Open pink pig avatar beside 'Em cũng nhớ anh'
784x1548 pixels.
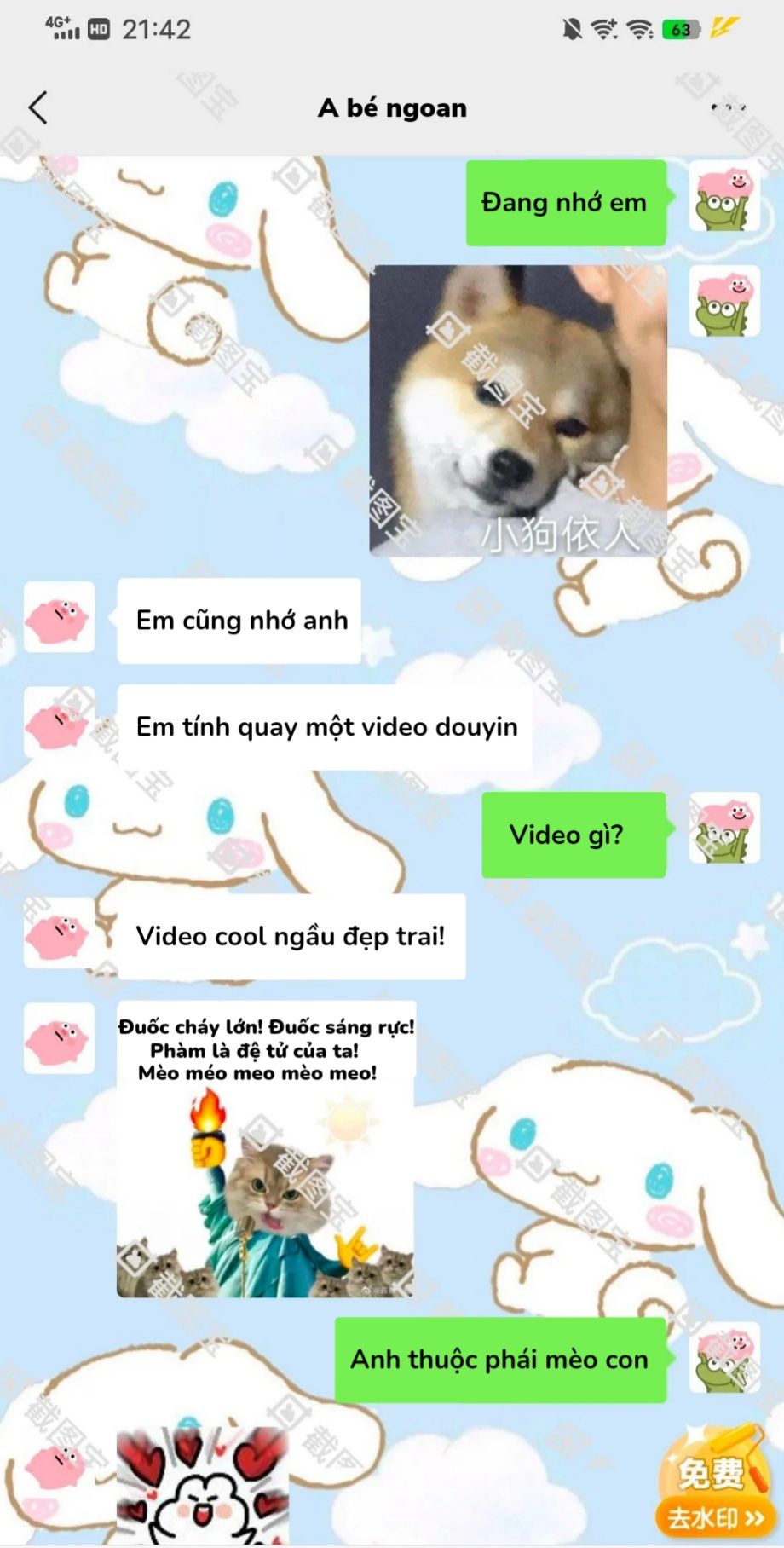click(59, 617)
